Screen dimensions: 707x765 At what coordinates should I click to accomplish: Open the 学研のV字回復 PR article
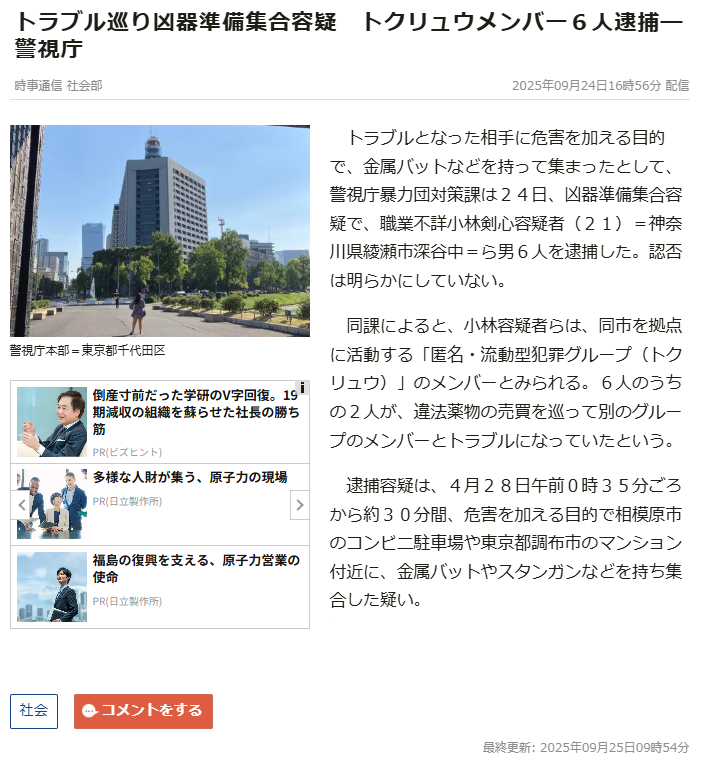(x=196, y=411)
